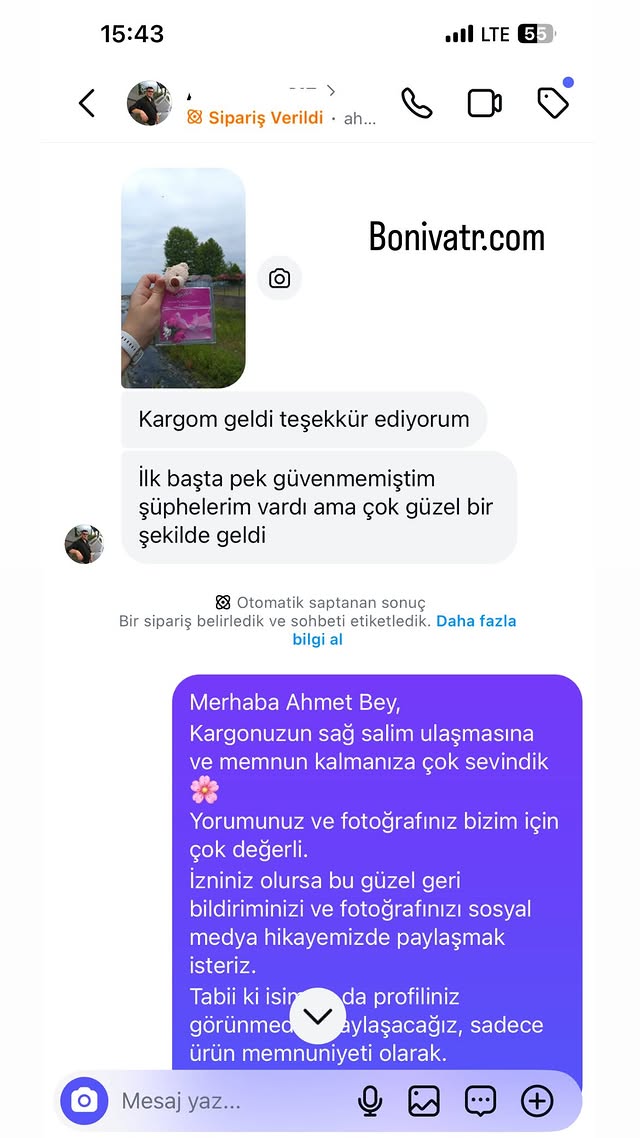The image size is (640, 1138).
Task: Record a voice message with the microphone
Action: pyautogui.click(x=370, y=1102)
